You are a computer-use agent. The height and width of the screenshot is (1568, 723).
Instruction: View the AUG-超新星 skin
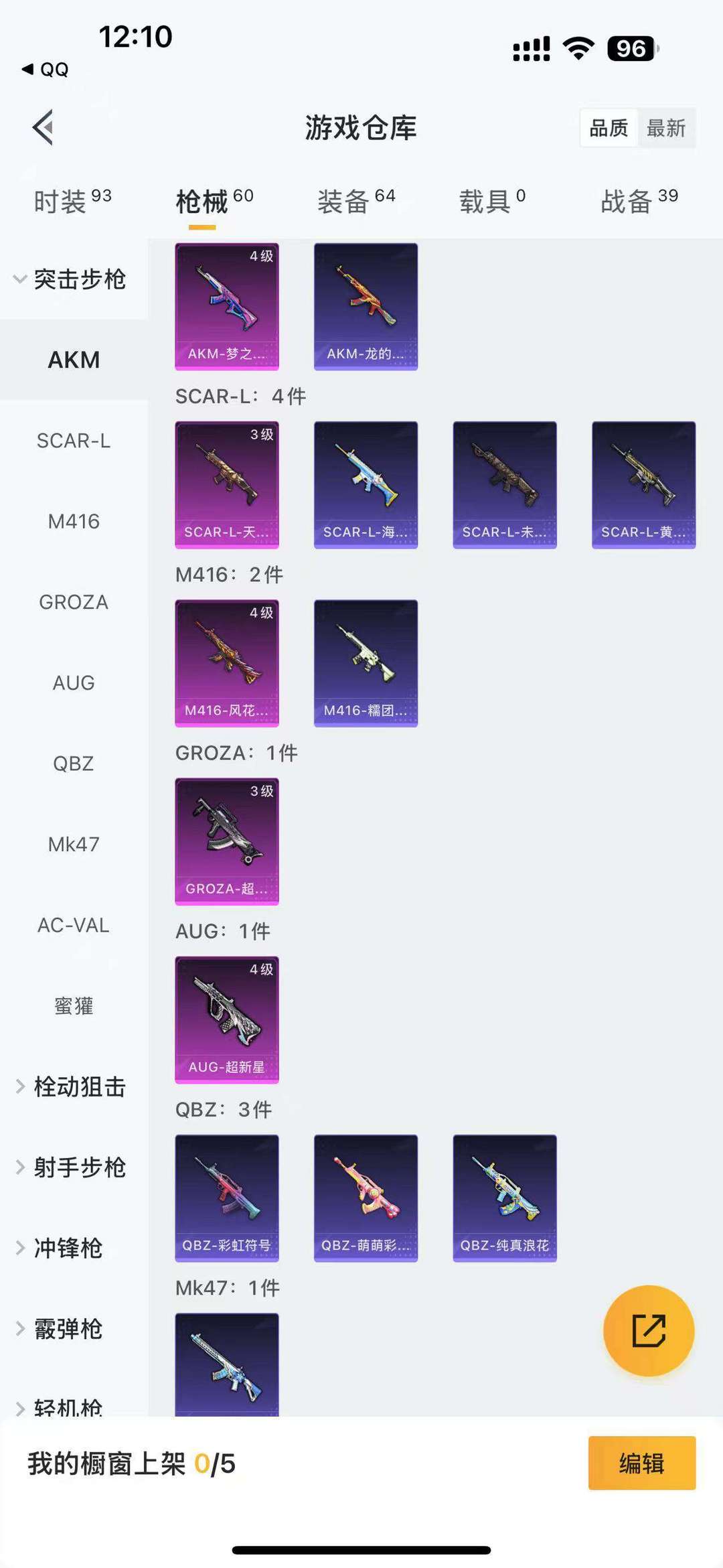(x=227, y=1020)
